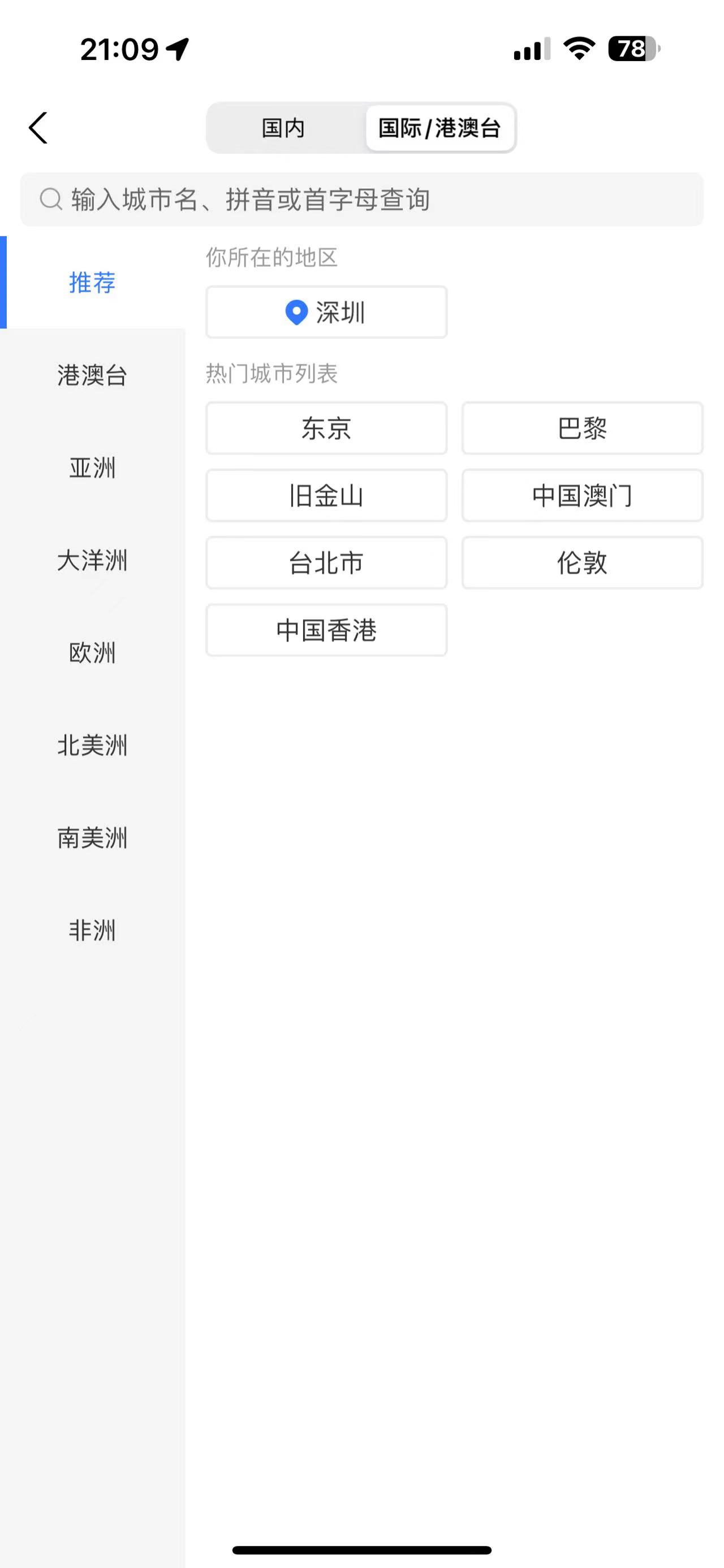The height and width of the screenshot is (1568, 724).
Task: Pick 巴黎 as the city
Action: (582, 428)
